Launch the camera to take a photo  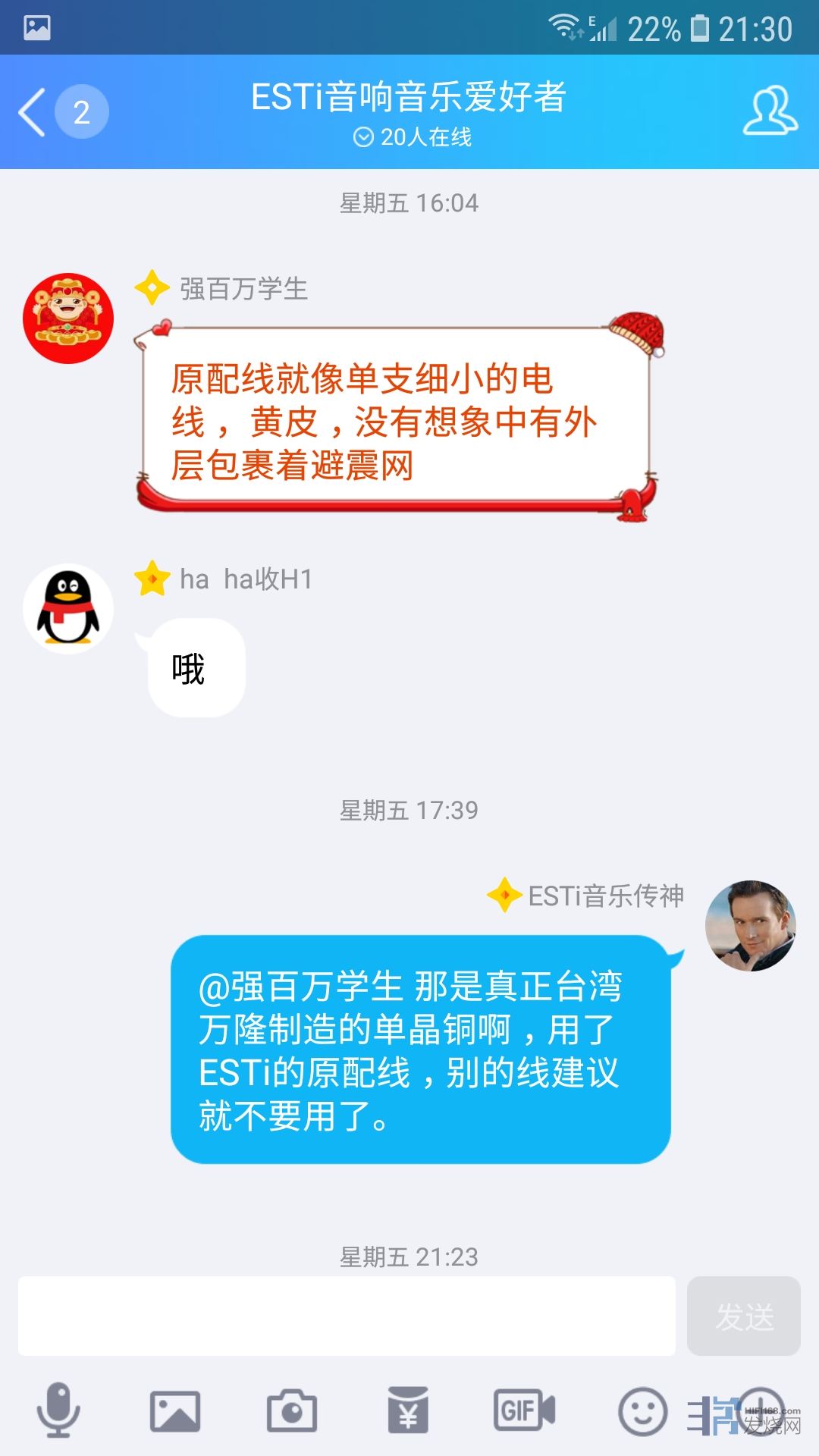click(292, 1410)
